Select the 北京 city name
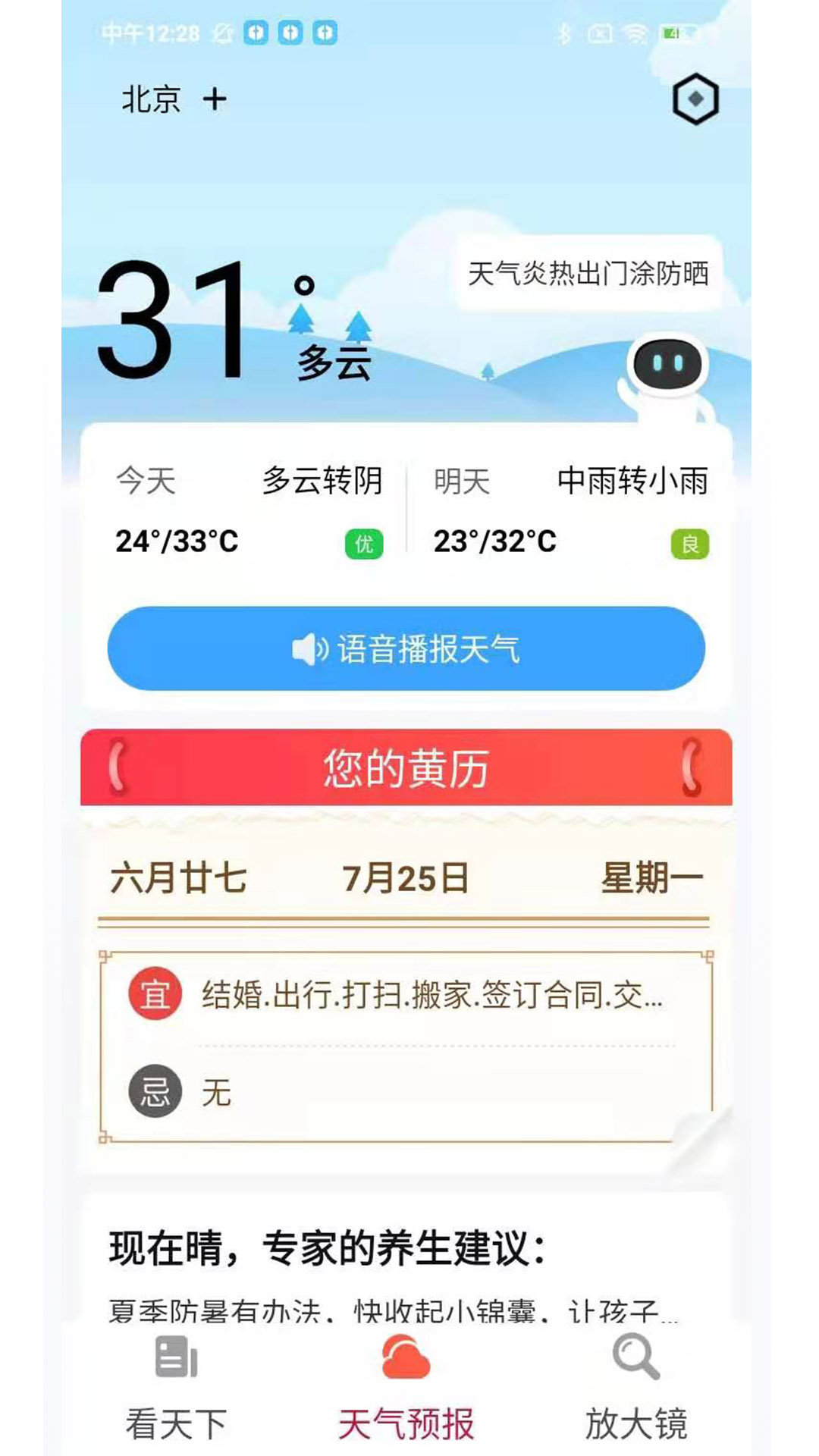The width and height of the screenshot is (819, 1456). click(152, 99)
